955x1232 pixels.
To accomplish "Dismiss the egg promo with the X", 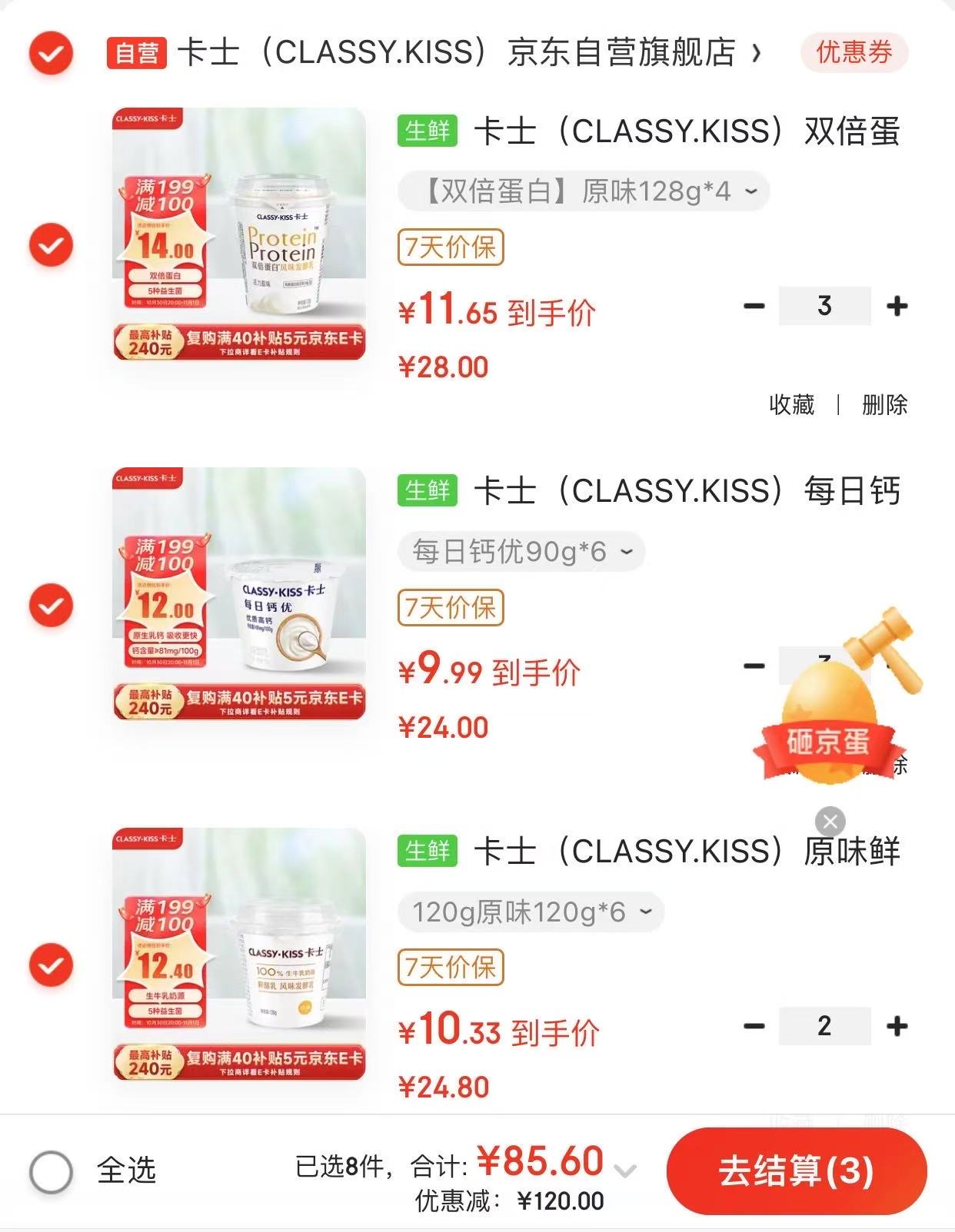I will pos(829,822).
